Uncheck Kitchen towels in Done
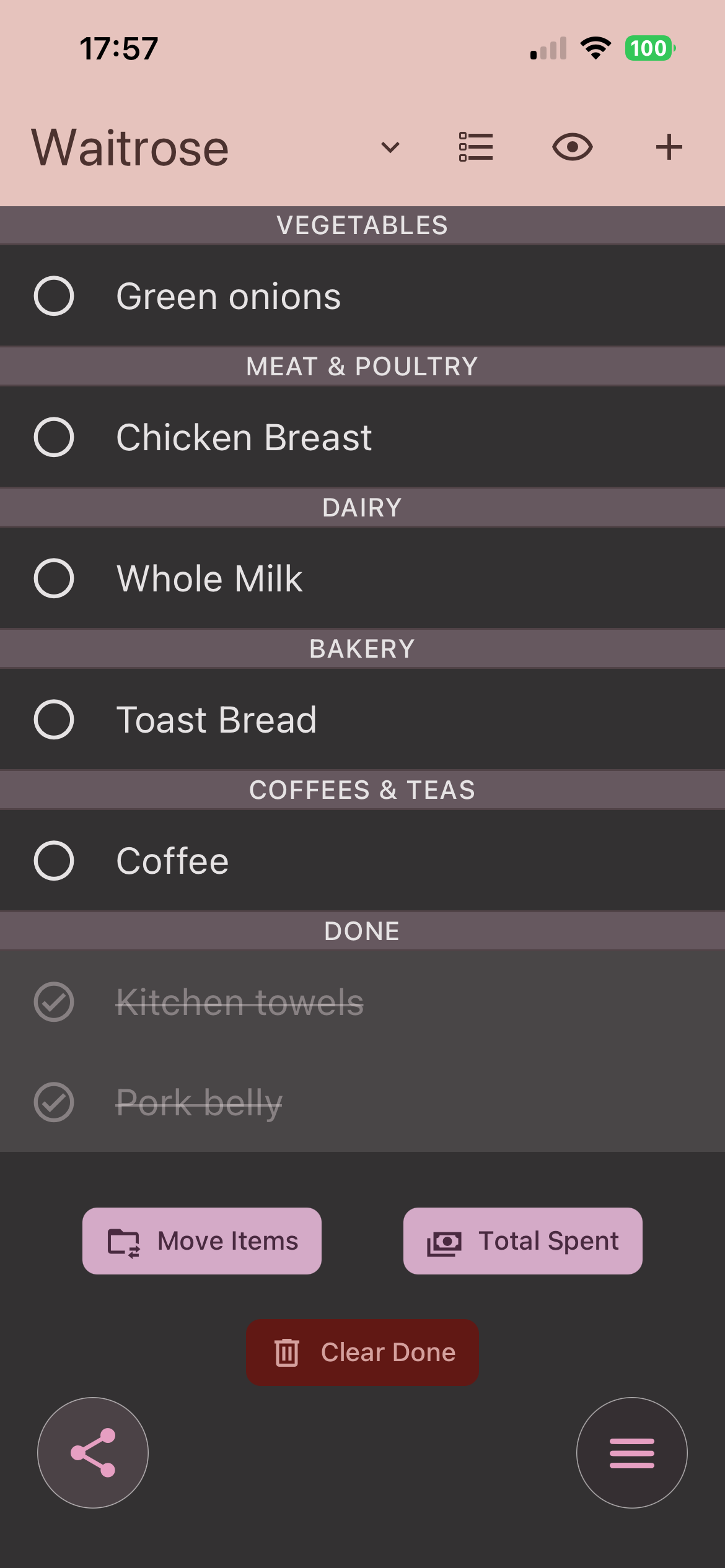Viewport: 725px width, 1568px height. 54,1002
